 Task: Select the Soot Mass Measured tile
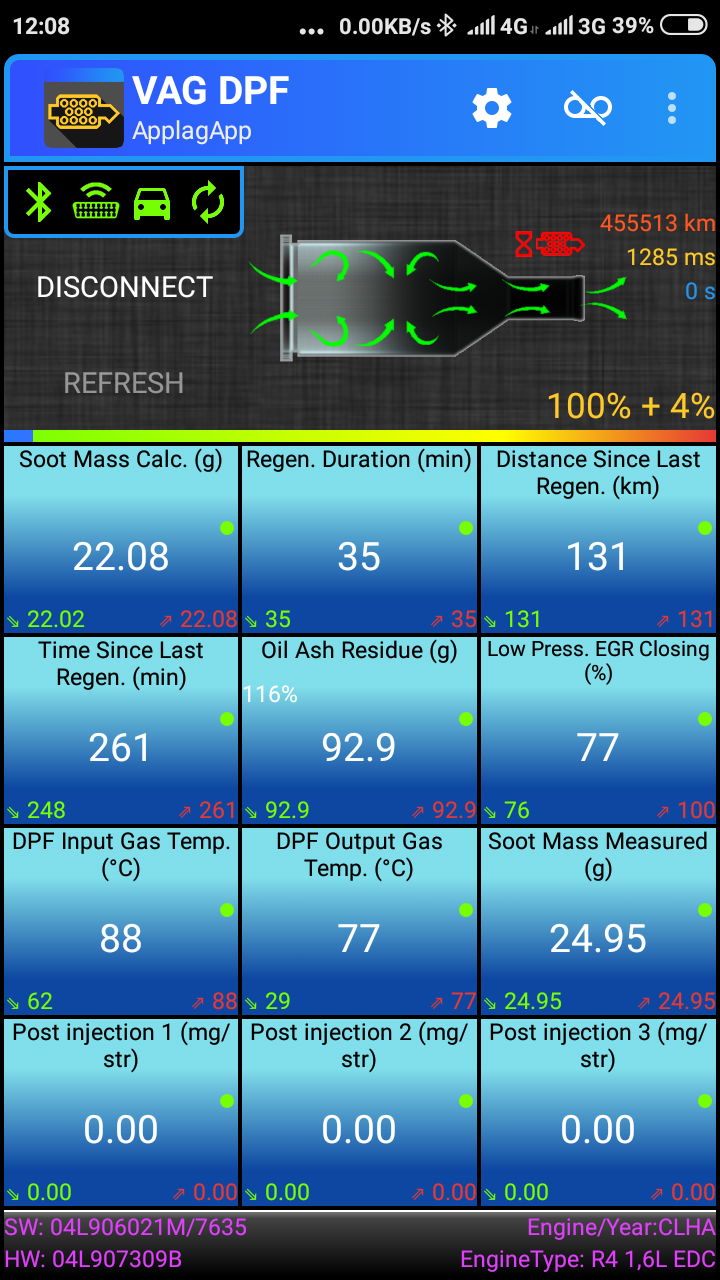pyautogui.click(x=598, y=921)
